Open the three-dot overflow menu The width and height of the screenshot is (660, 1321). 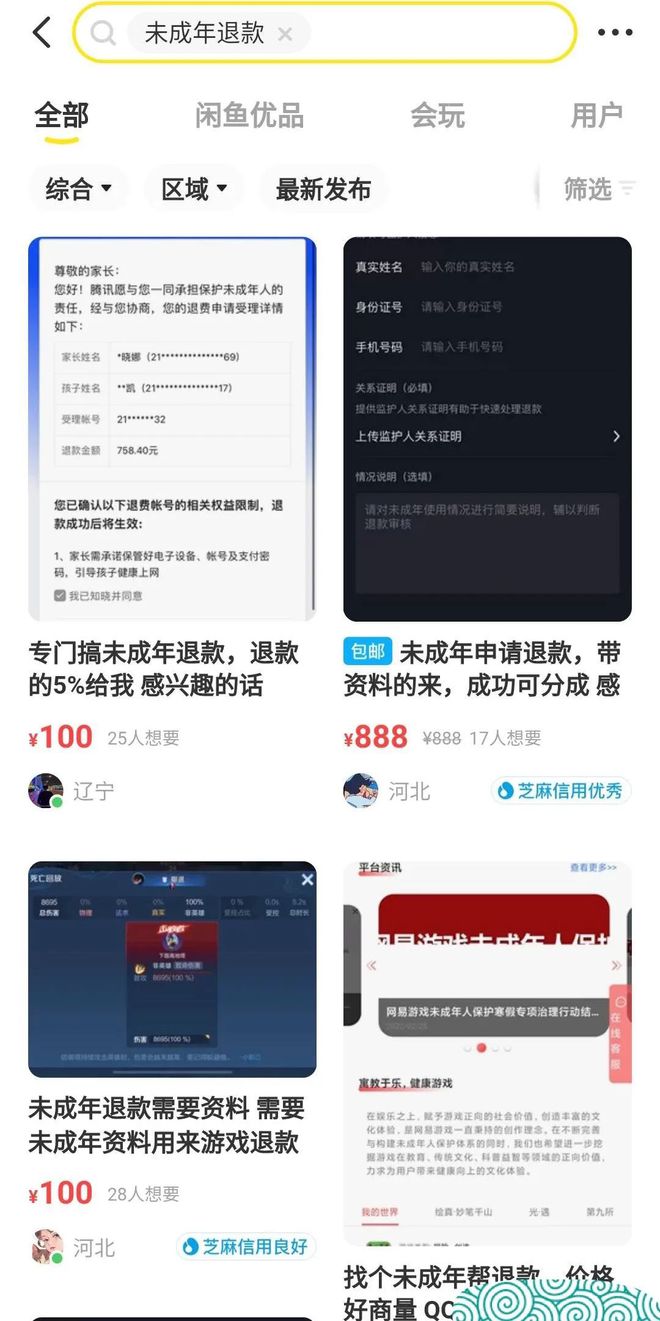click(x=614, y=33)
